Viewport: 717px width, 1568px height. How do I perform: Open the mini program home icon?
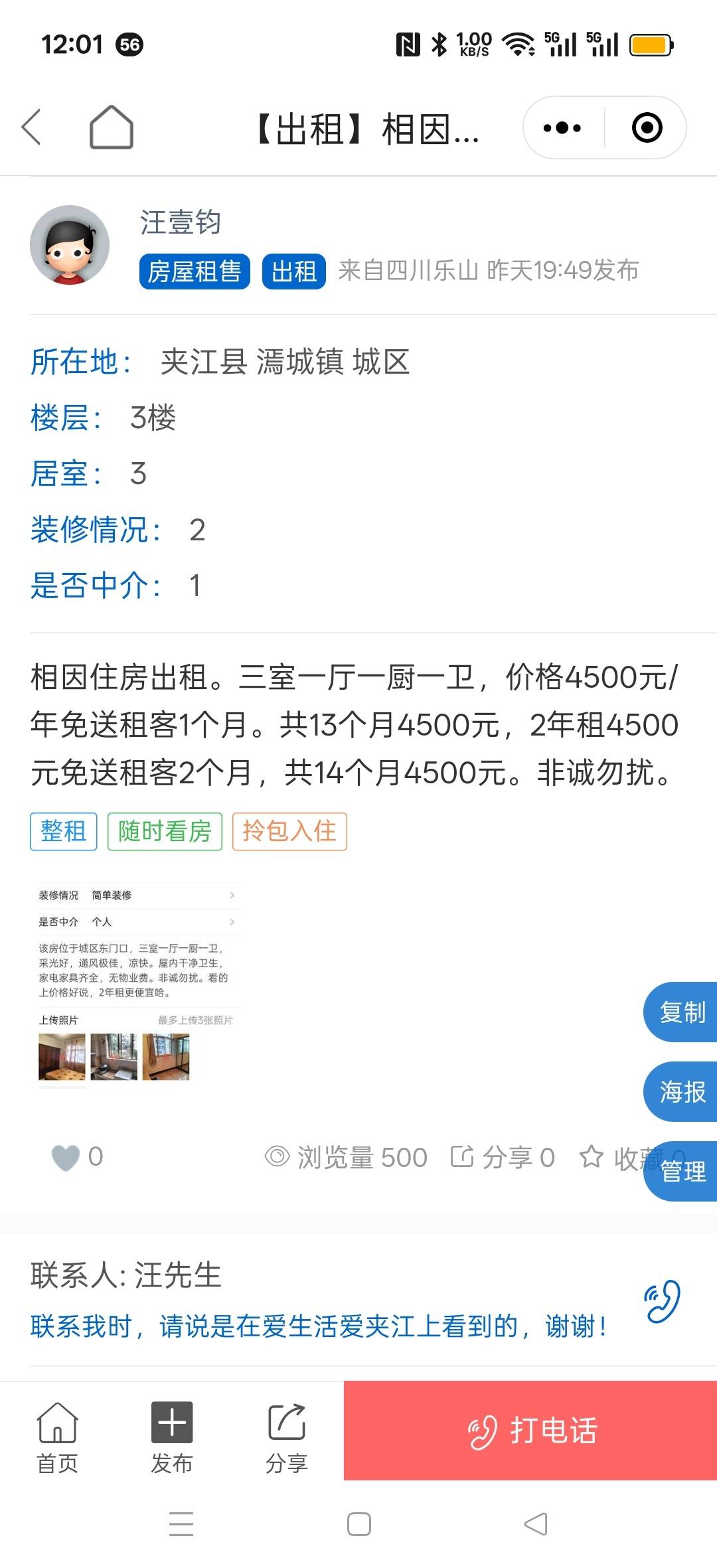[x=111, y=127]
